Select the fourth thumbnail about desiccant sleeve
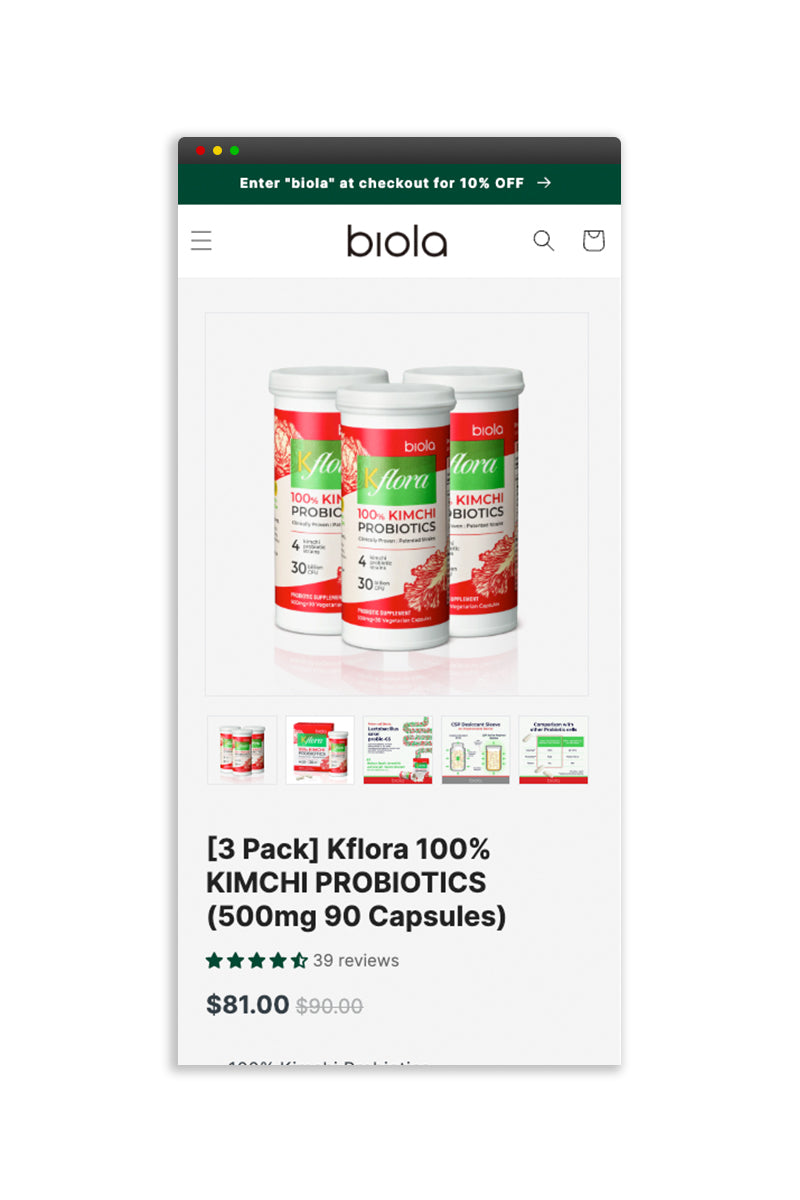Viewport: 800px width, 1200px height. click(x=476, y=750)
